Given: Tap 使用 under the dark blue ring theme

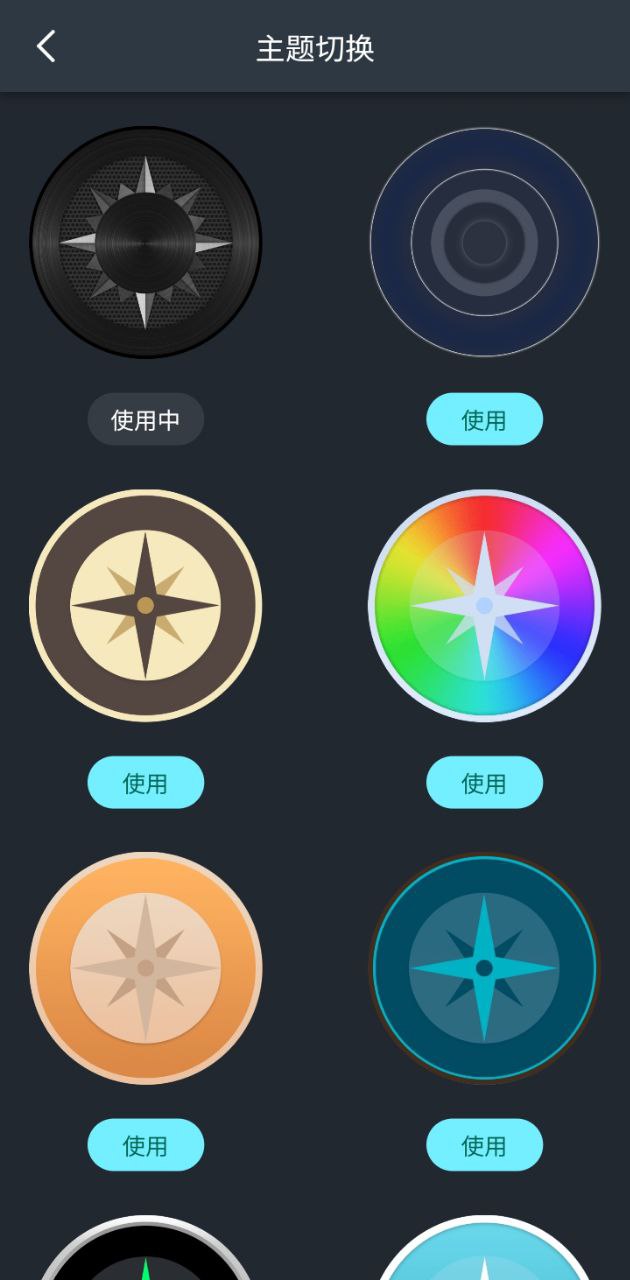Looking at the screenshot, I should coord(484,419).
